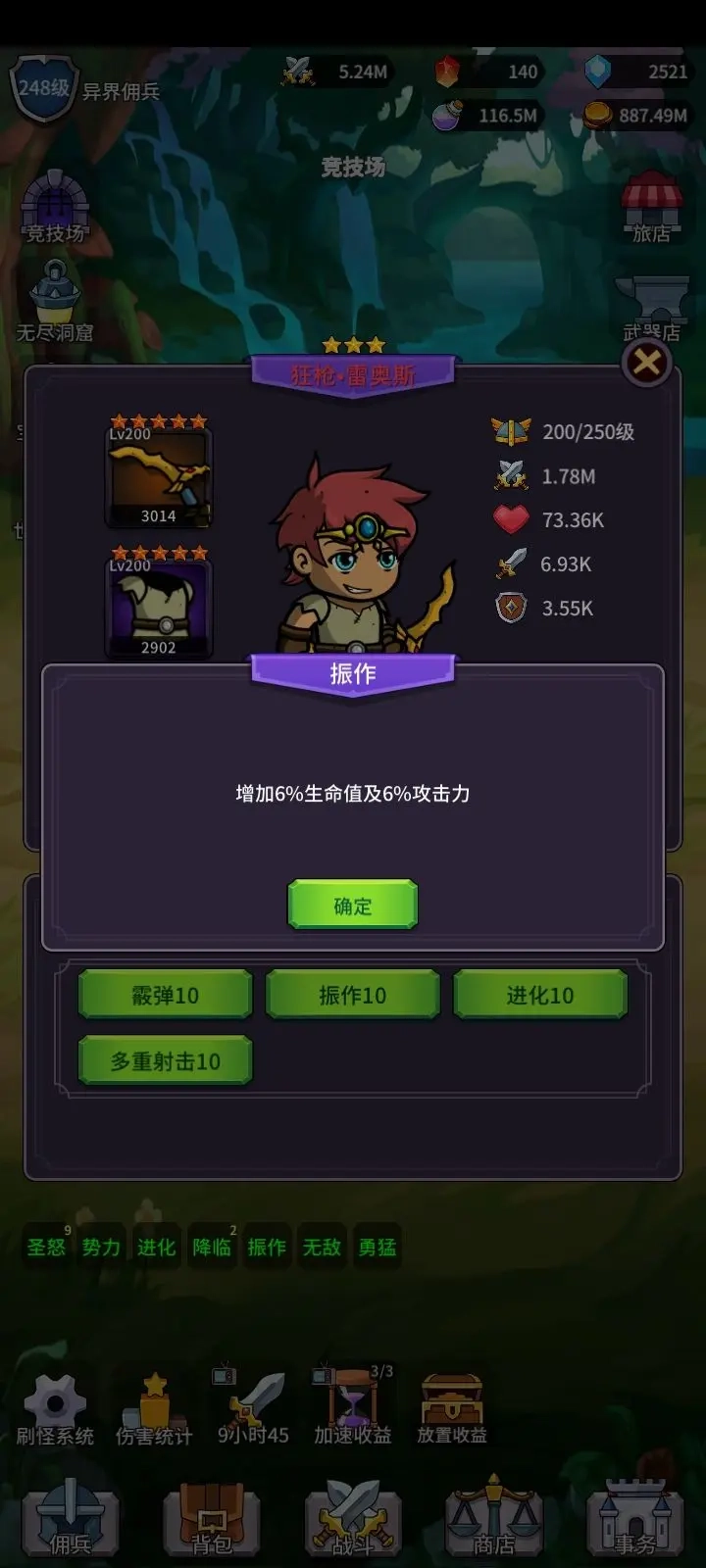Confirm the 振作 skill dialog with 确定
The image size is (706, 1568).
pos(352,905)
